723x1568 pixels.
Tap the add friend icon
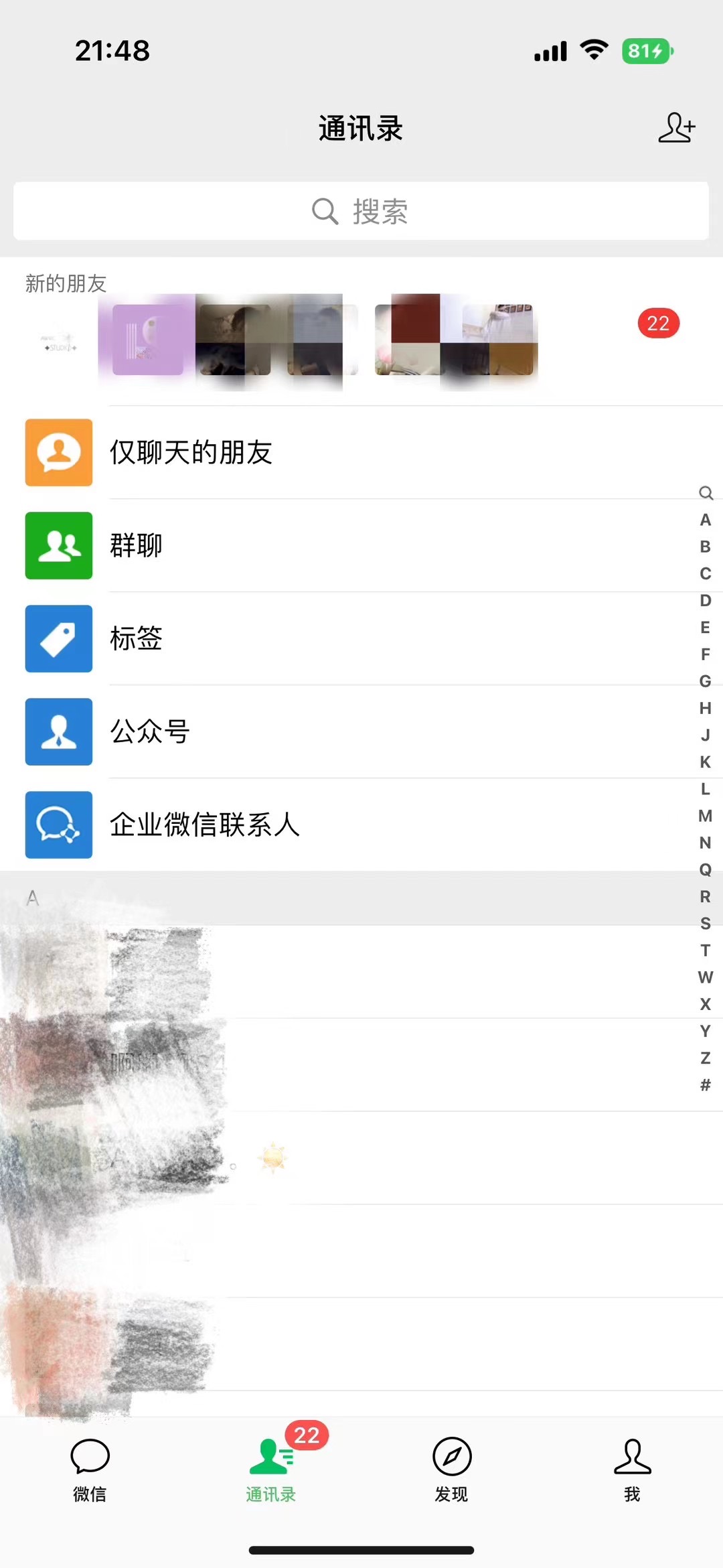(x=676, y=128)
